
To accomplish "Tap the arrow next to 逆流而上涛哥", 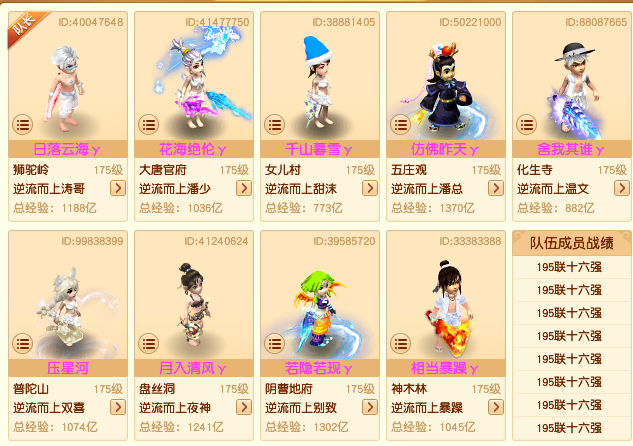I will point(117,188).
